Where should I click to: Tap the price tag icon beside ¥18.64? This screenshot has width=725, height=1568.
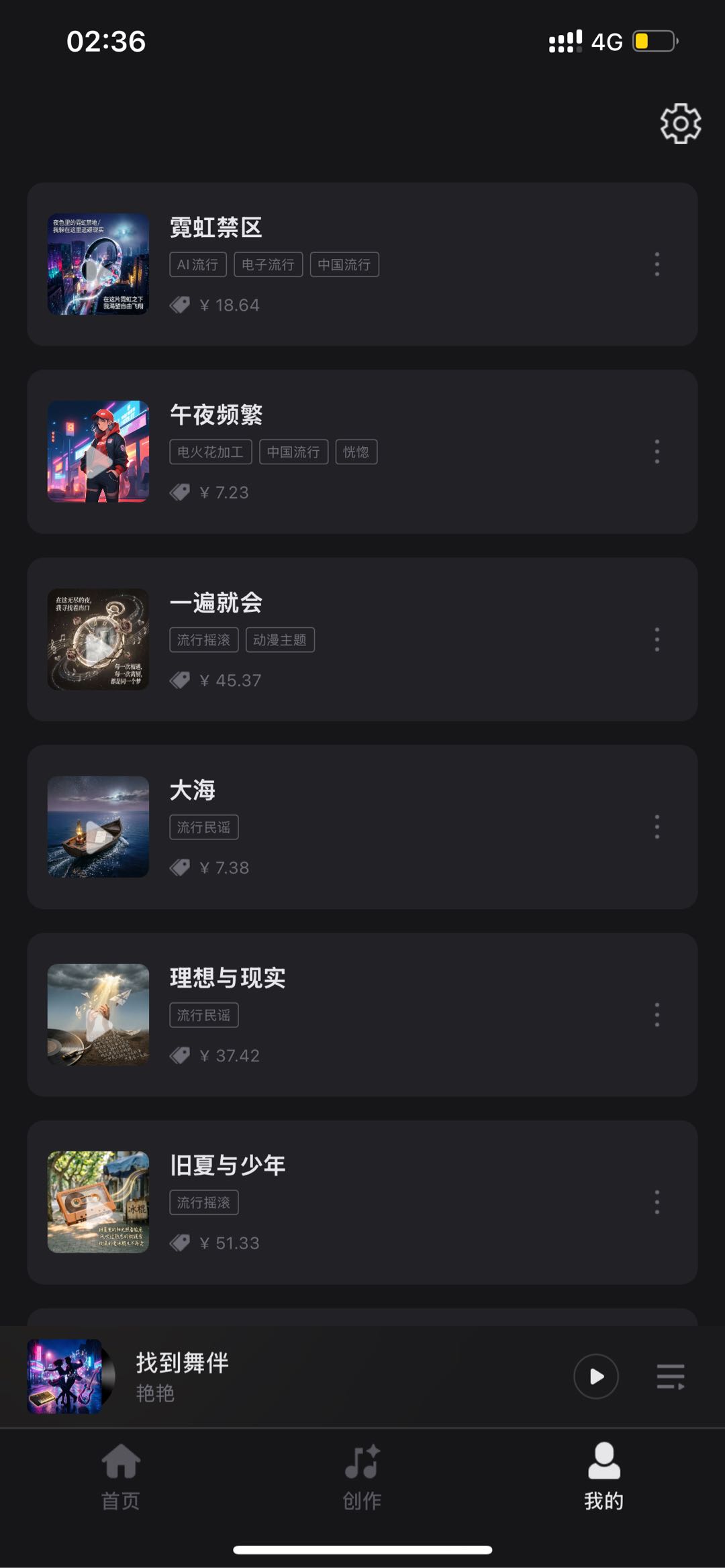coord(179,303)
